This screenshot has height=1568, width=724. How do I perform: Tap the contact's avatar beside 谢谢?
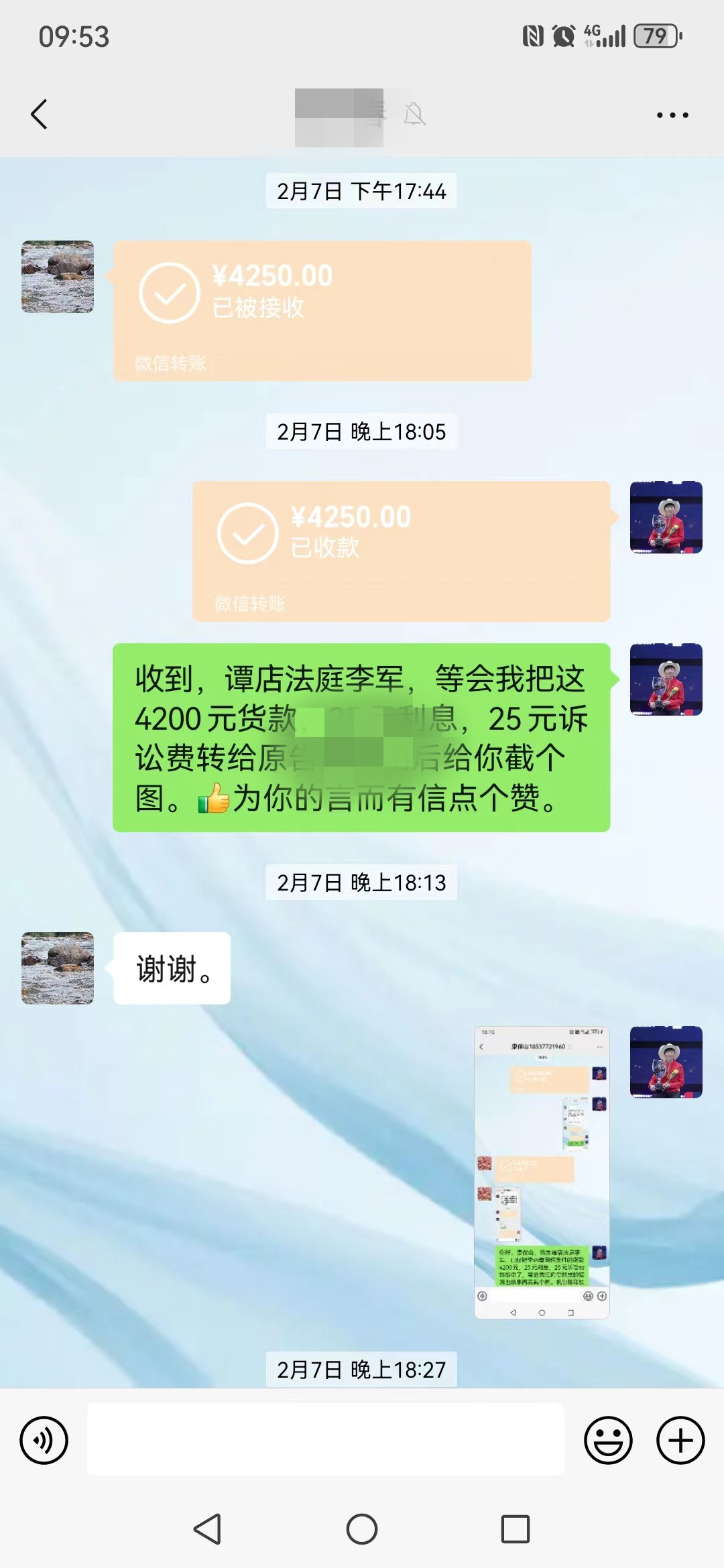(x=58, y=968)
